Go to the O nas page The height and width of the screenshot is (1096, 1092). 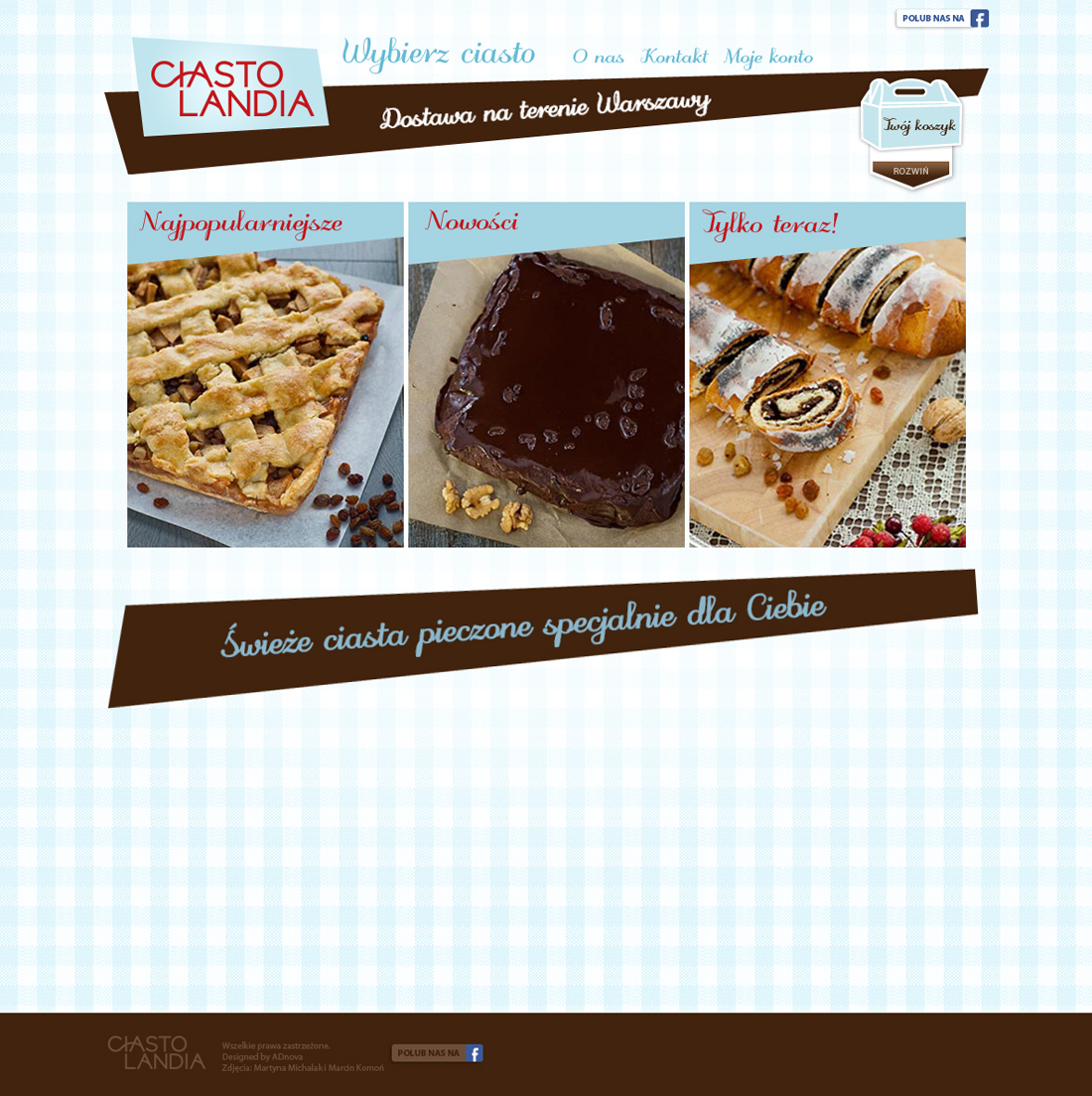click(x=598, y=57)
